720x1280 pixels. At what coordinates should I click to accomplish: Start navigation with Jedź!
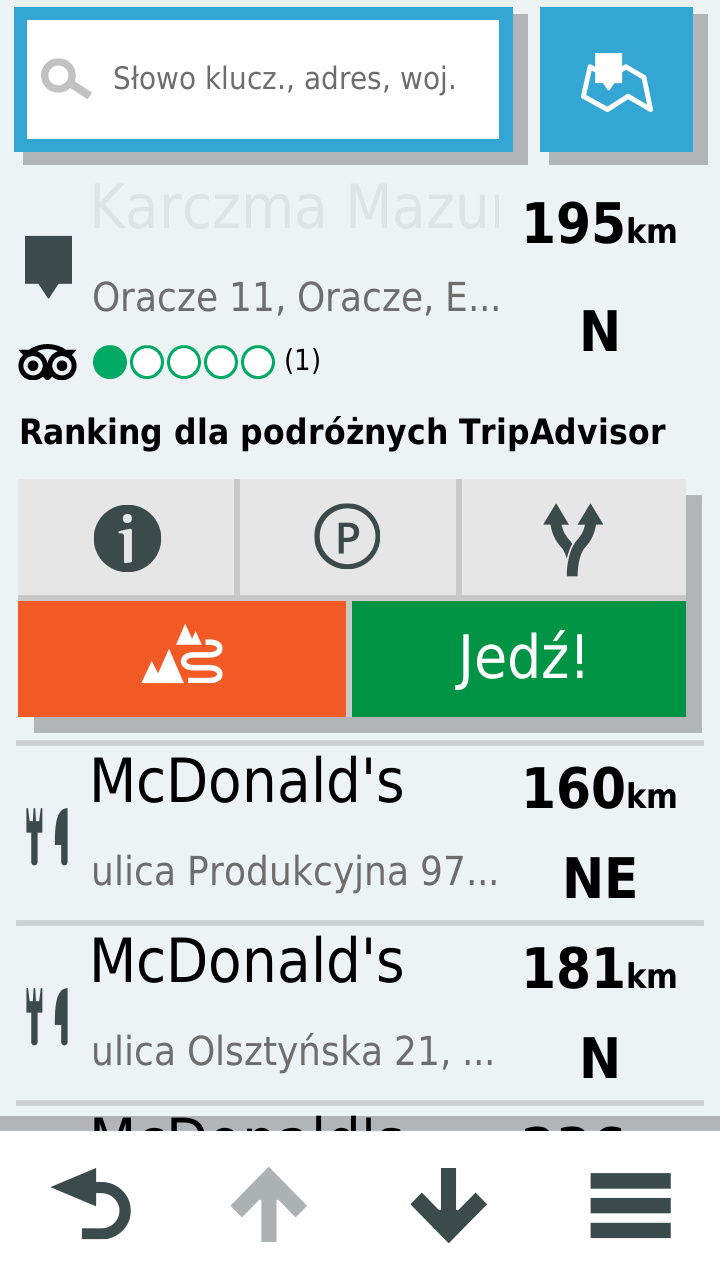519,658
